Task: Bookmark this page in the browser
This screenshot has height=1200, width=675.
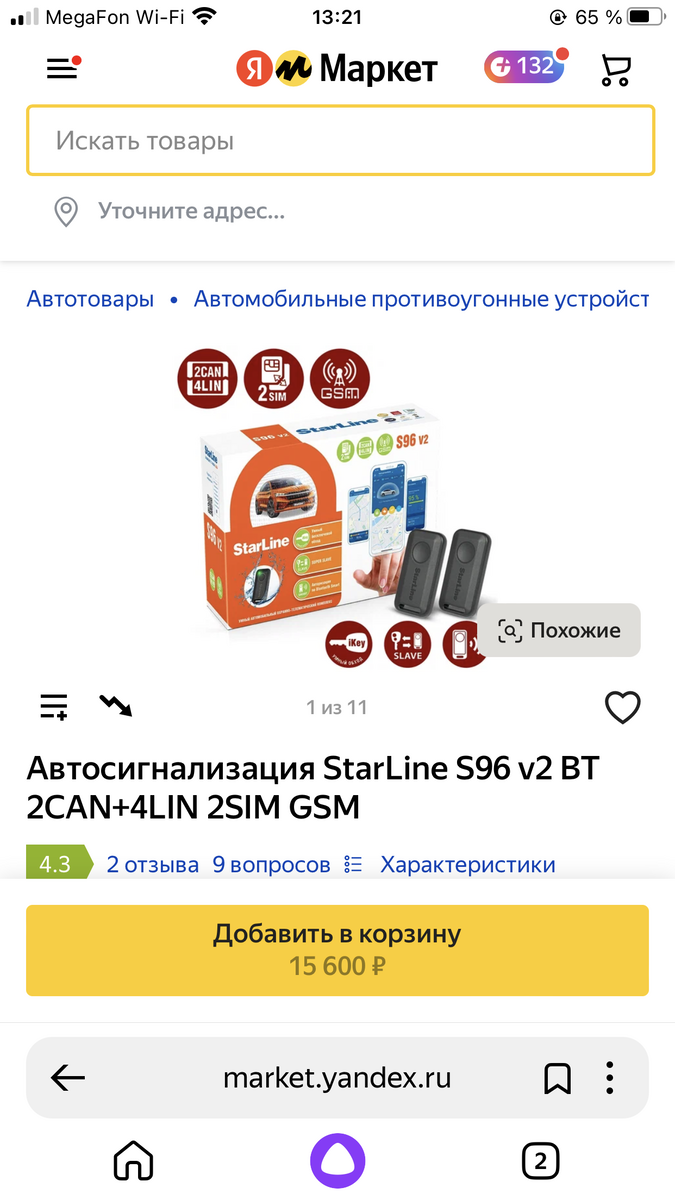Action: [x=557, y=1078]
